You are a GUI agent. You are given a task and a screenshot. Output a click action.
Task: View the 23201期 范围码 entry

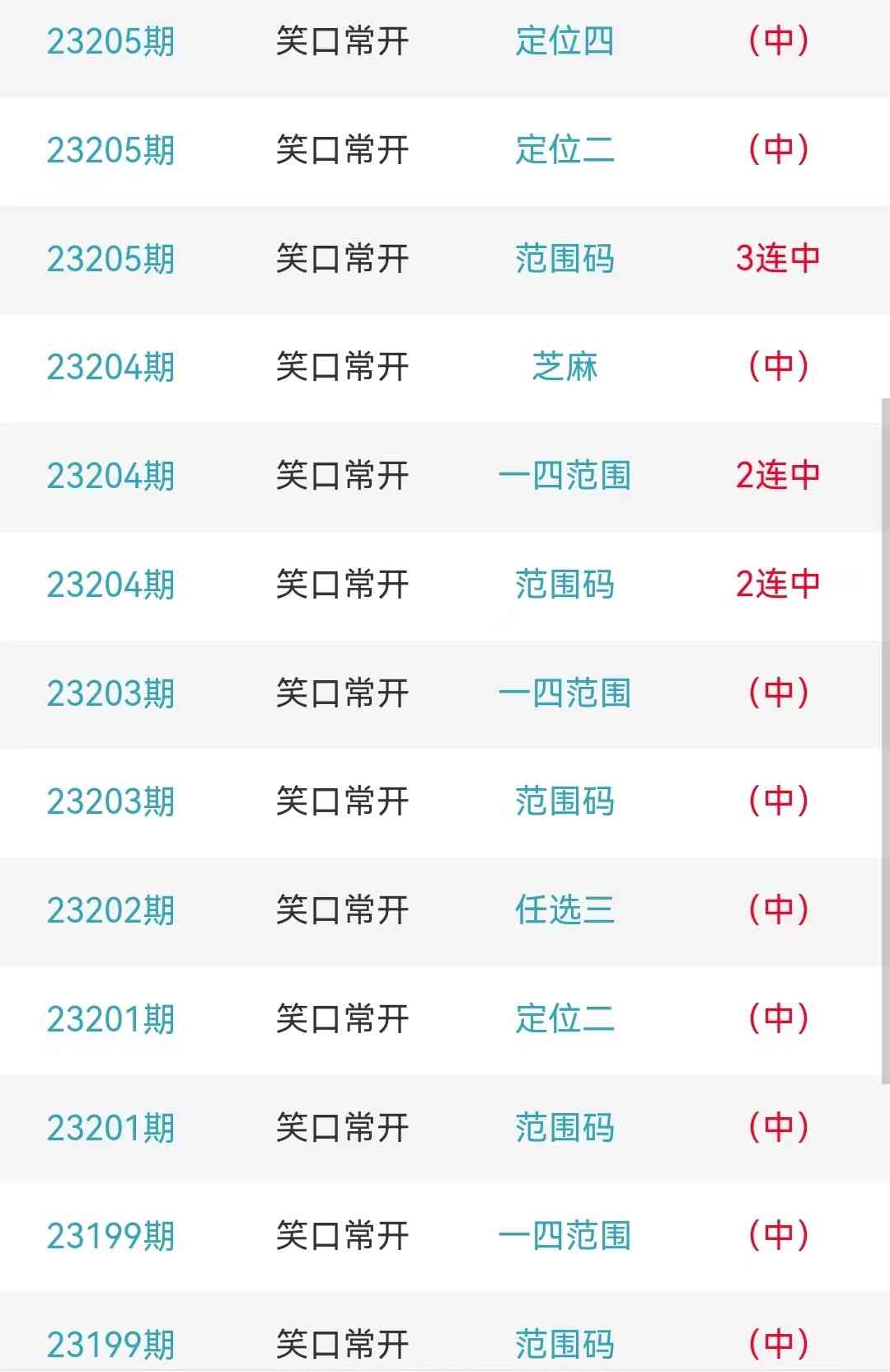click(564, 1128)
